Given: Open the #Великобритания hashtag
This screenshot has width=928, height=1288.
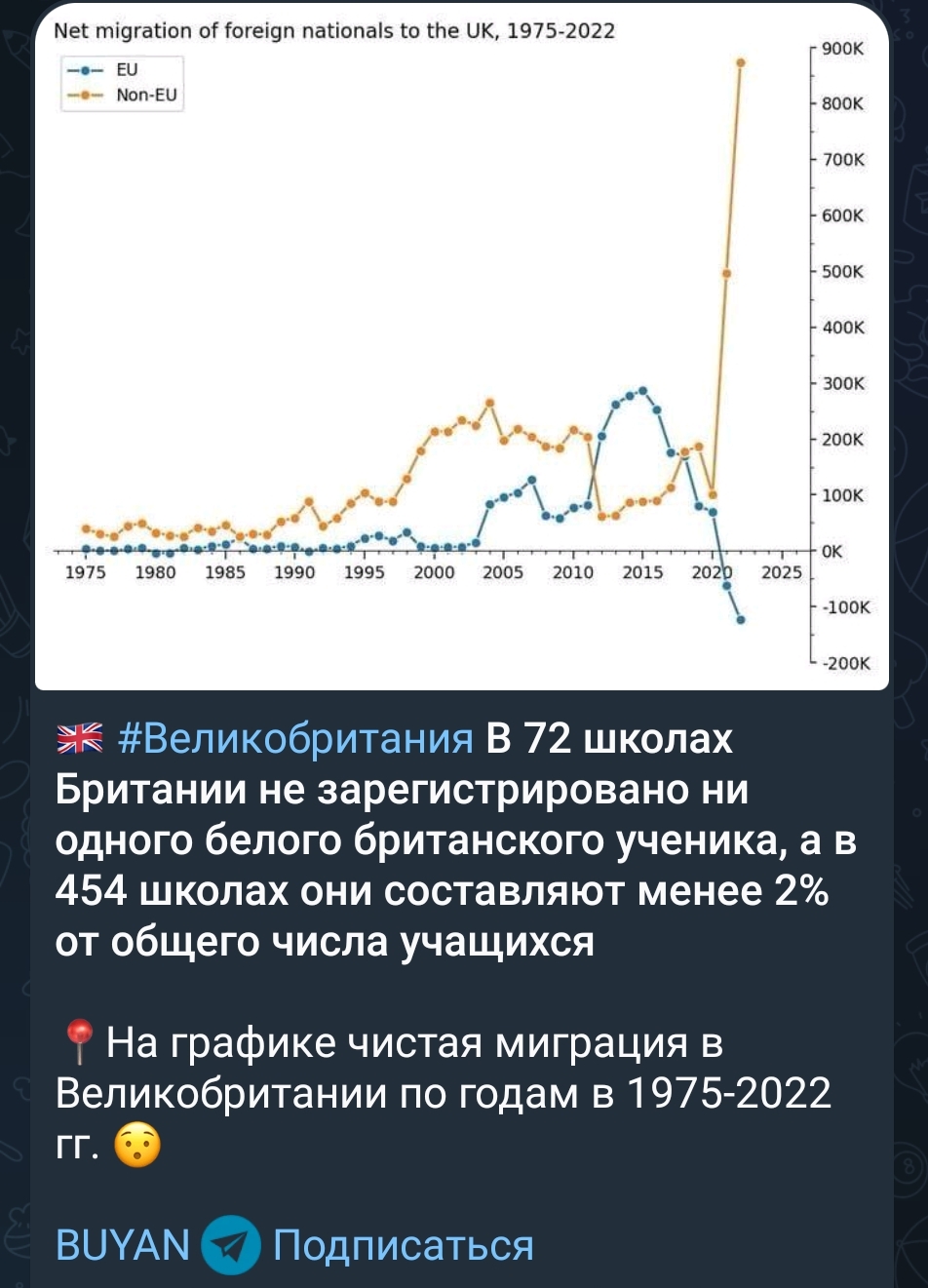Looking at the screenshot, I should point(294,740).
